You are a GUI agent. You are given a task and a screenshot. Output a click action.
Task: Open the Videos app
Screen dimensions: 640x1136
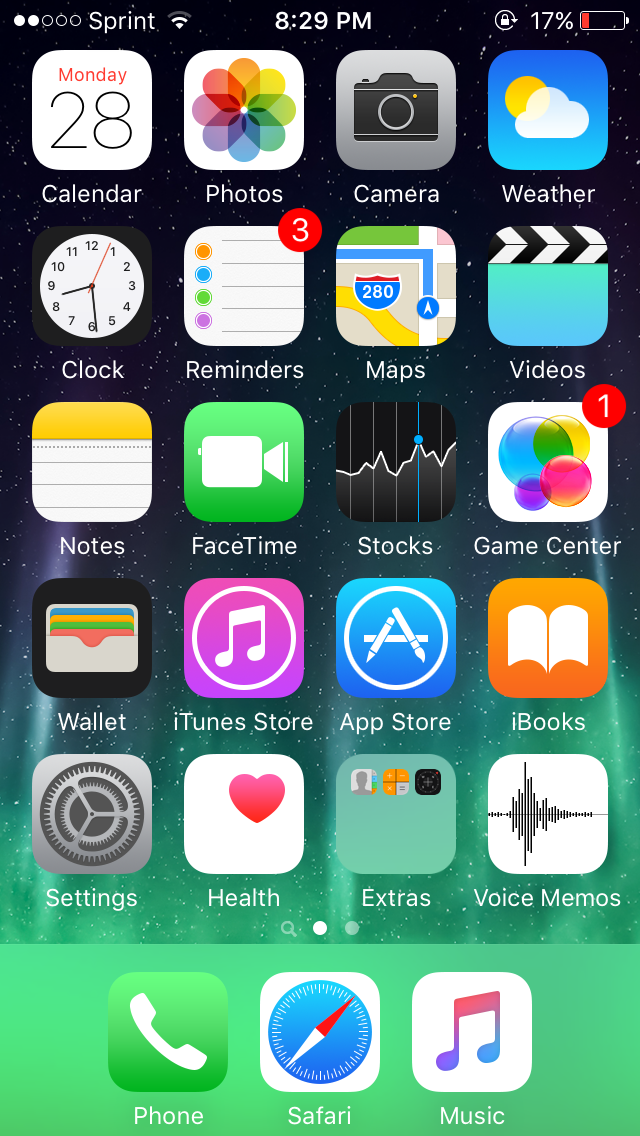(x=548, y=286)
